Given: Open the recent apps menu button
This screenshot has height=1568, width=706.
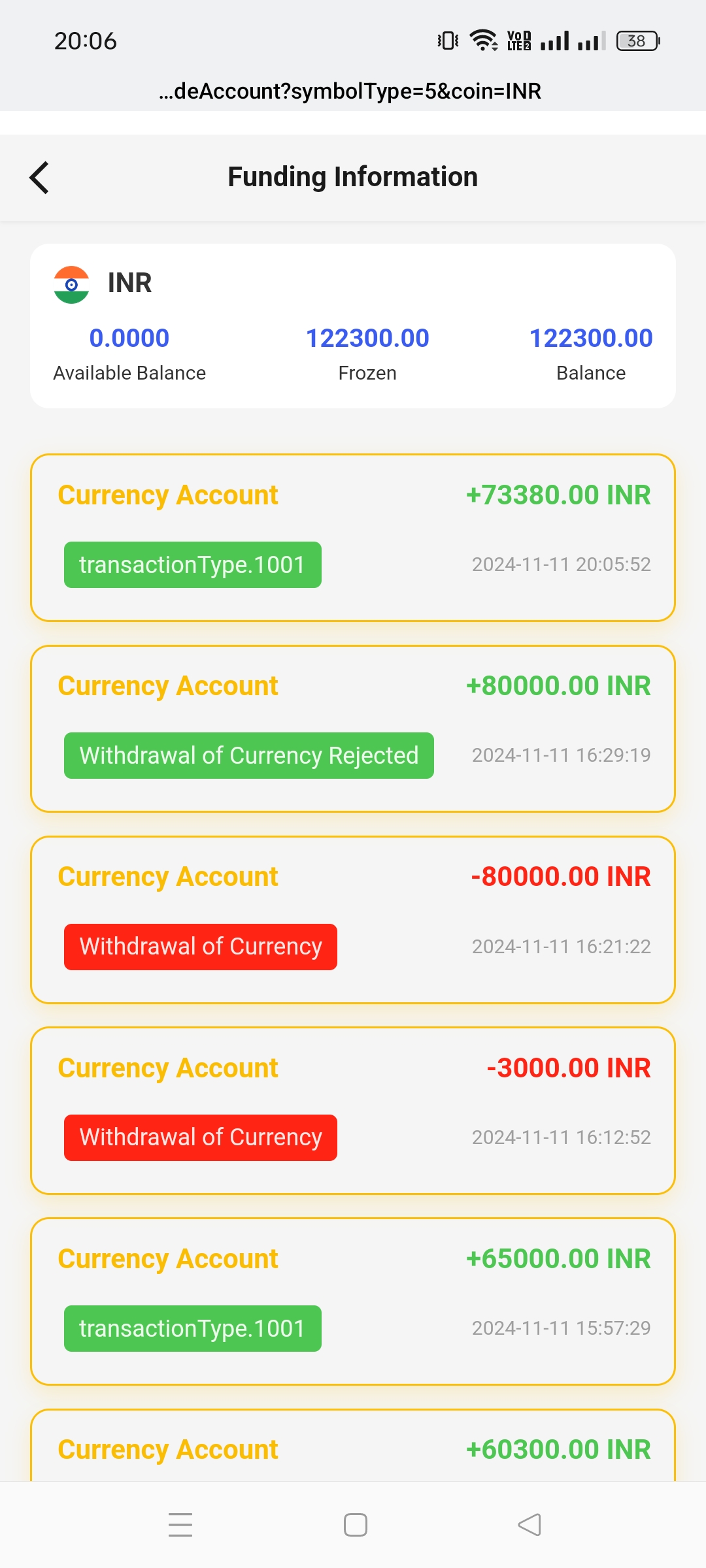Looking at the screenshot, I should point(180,1525).
